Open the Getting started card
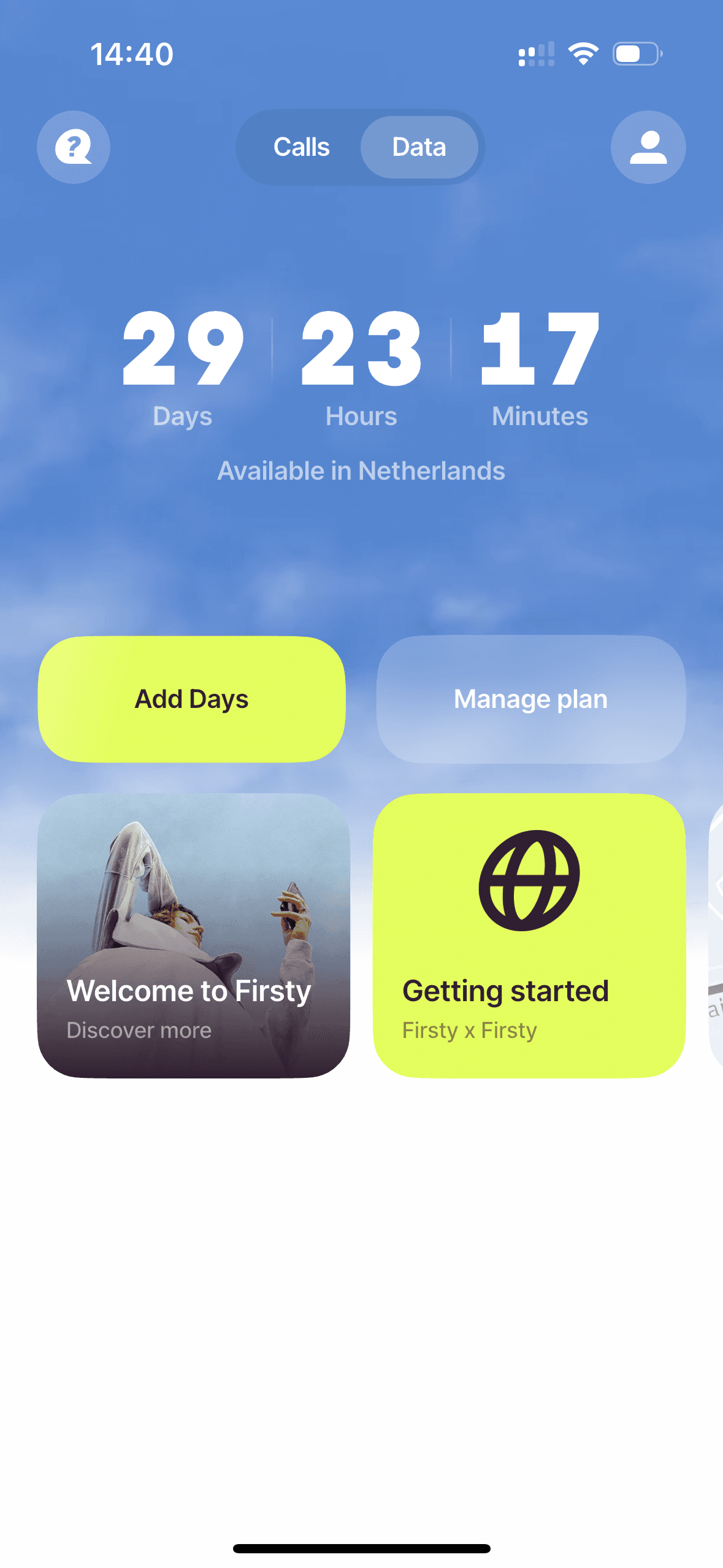The height and width of the screenshot is (1568, 723). 529,936
